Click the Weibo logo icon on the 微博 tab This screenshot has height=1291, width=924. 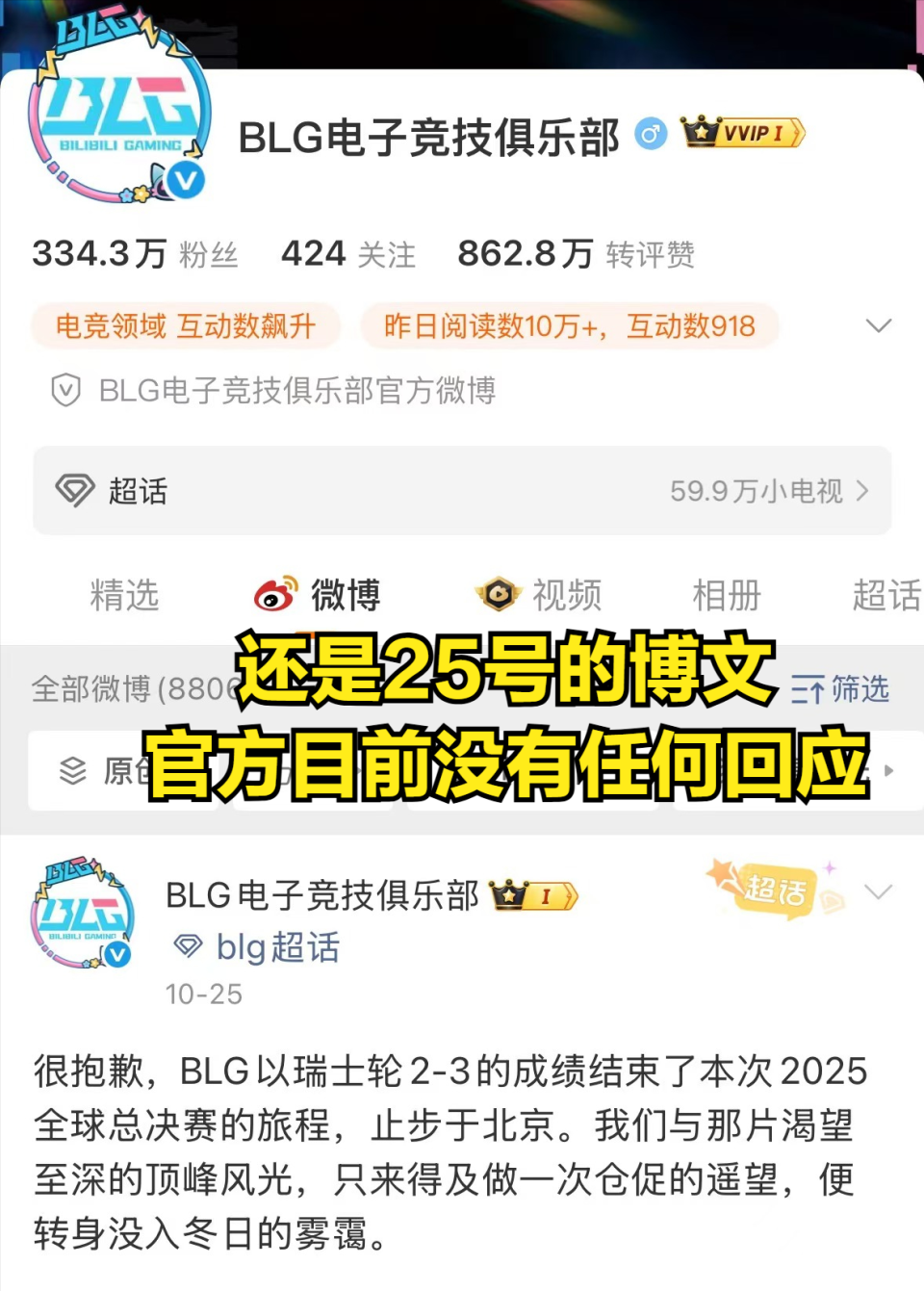pyautogui.click(x=273, y=595)
